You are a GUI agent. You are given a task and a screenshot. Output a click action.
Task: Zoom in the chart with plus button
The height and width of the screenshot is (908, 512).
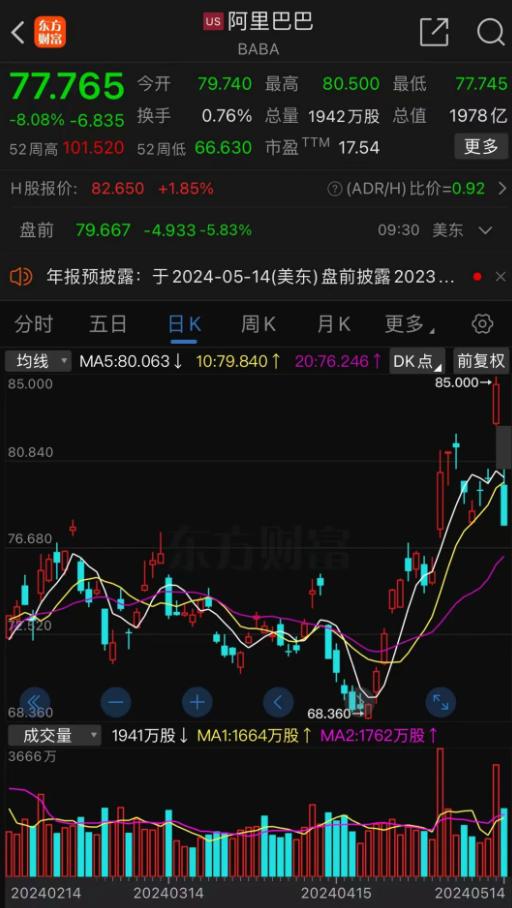tap(198, 703)
